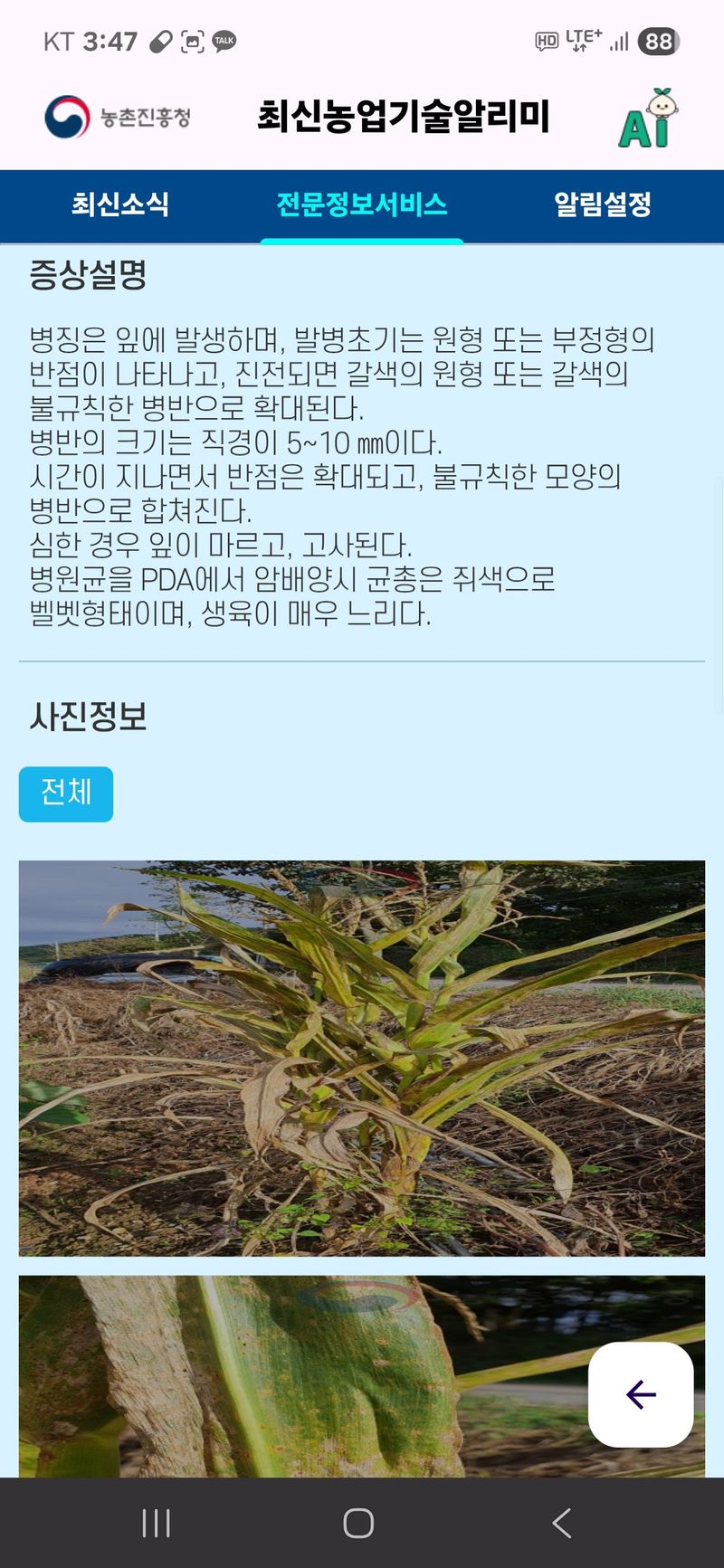Select the 전체 photo filter chip
724x1568 pixels.
coord(66,794)
